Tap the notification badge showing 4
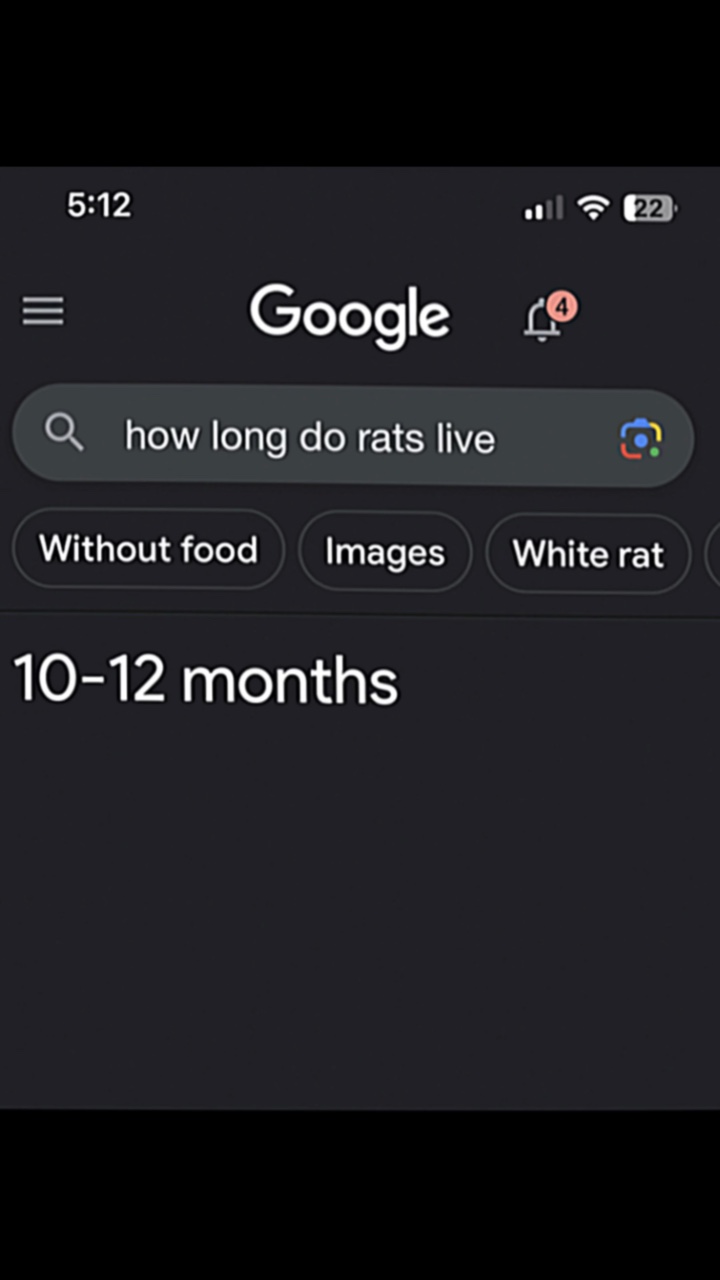 (561, 308)
